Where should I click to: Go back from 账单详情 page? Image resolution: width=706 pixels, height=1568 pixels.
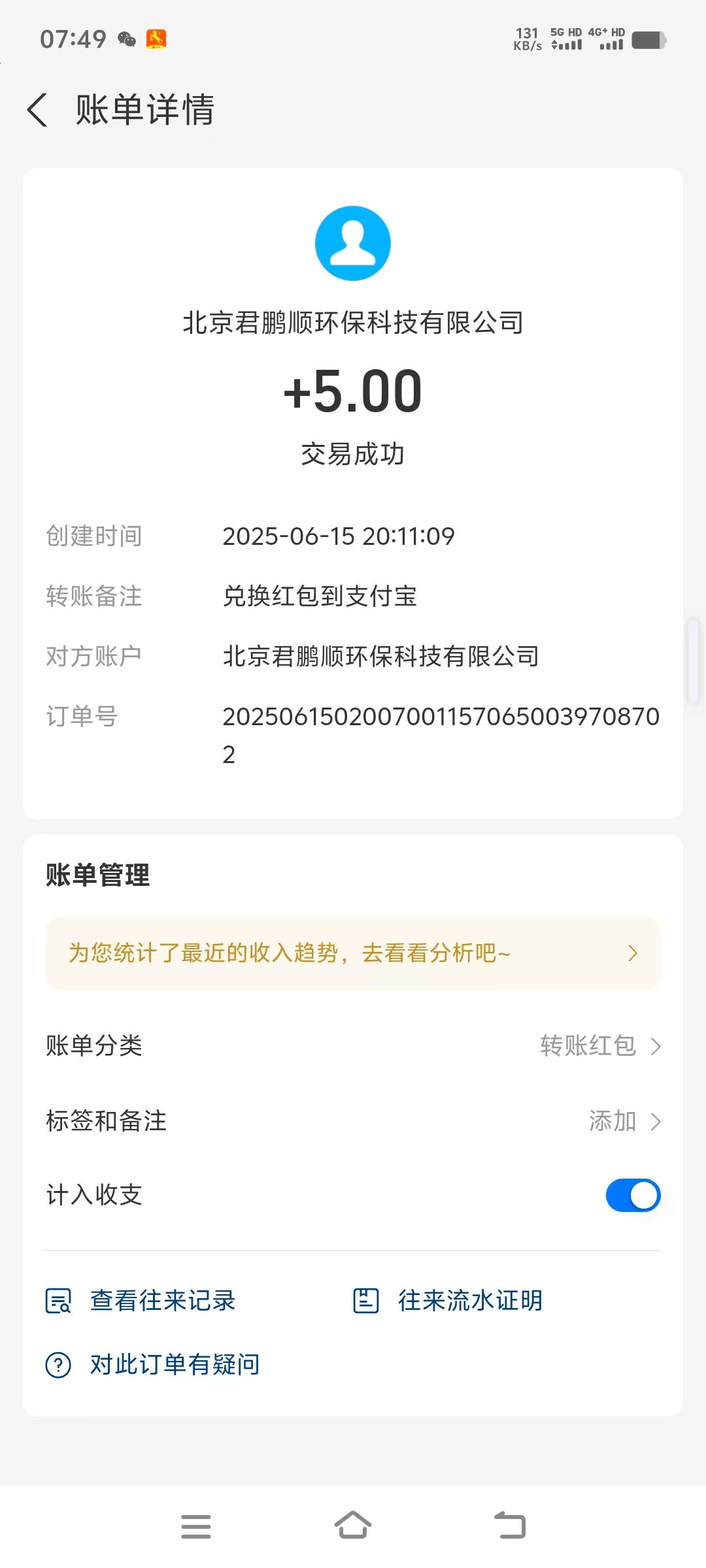(38, 109)
